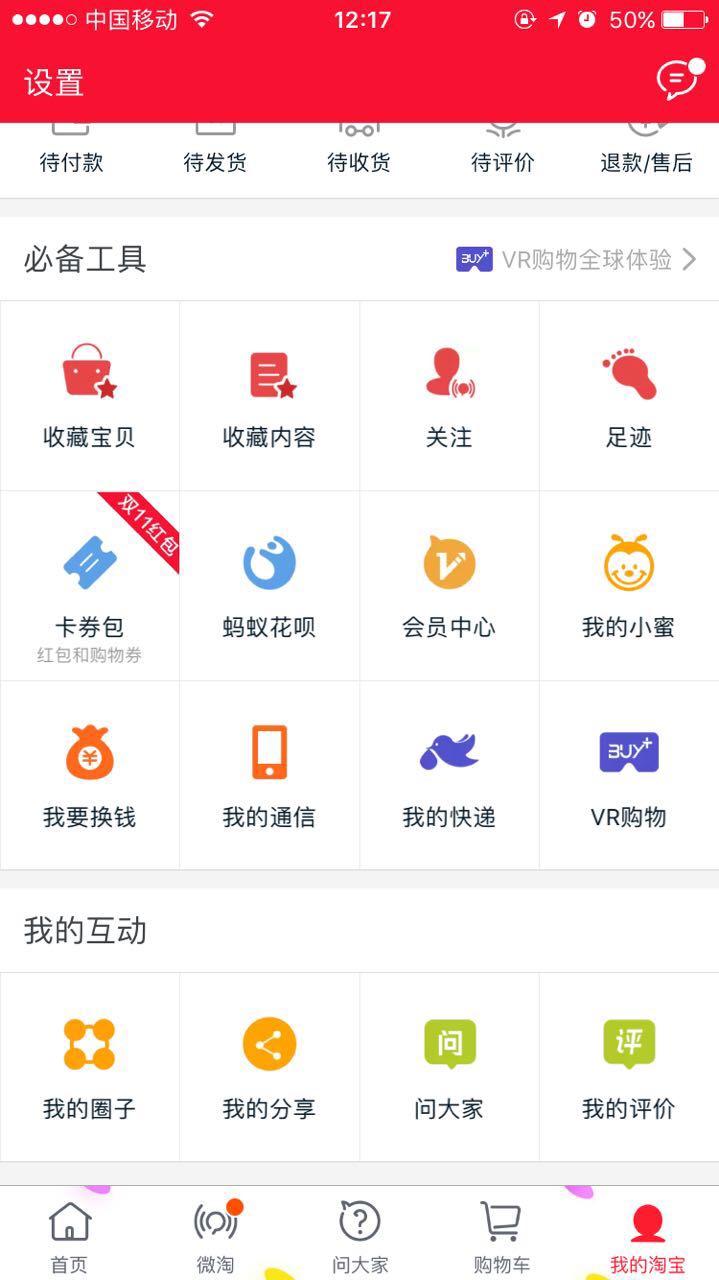Open 会员中心 member center
Image resolution: width=719 pixels, height=1280 pixels.
[x=450, y=586]
